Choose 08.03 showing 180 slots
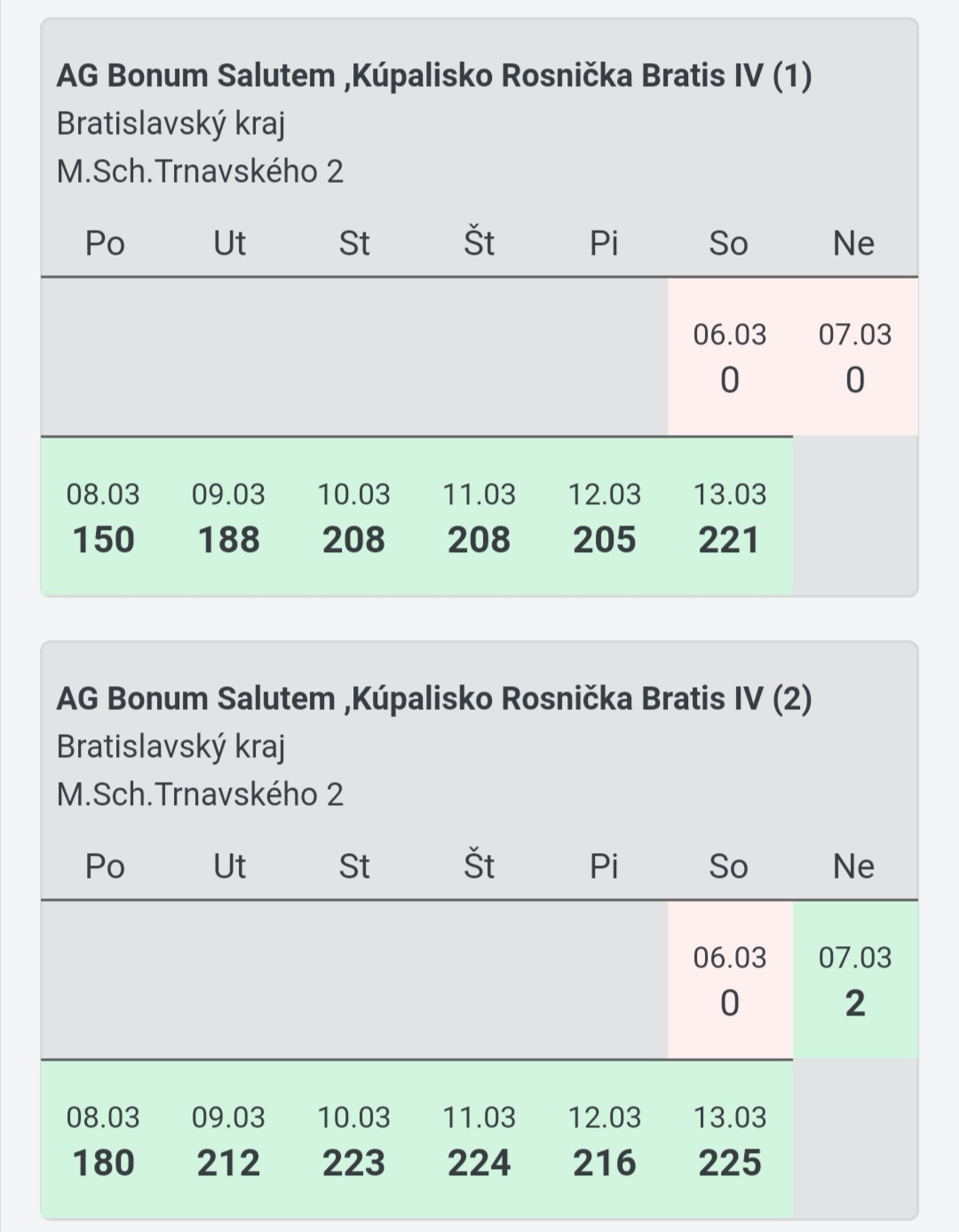959x1232 pixels. pyautogui.click(x=103, y=1141)
